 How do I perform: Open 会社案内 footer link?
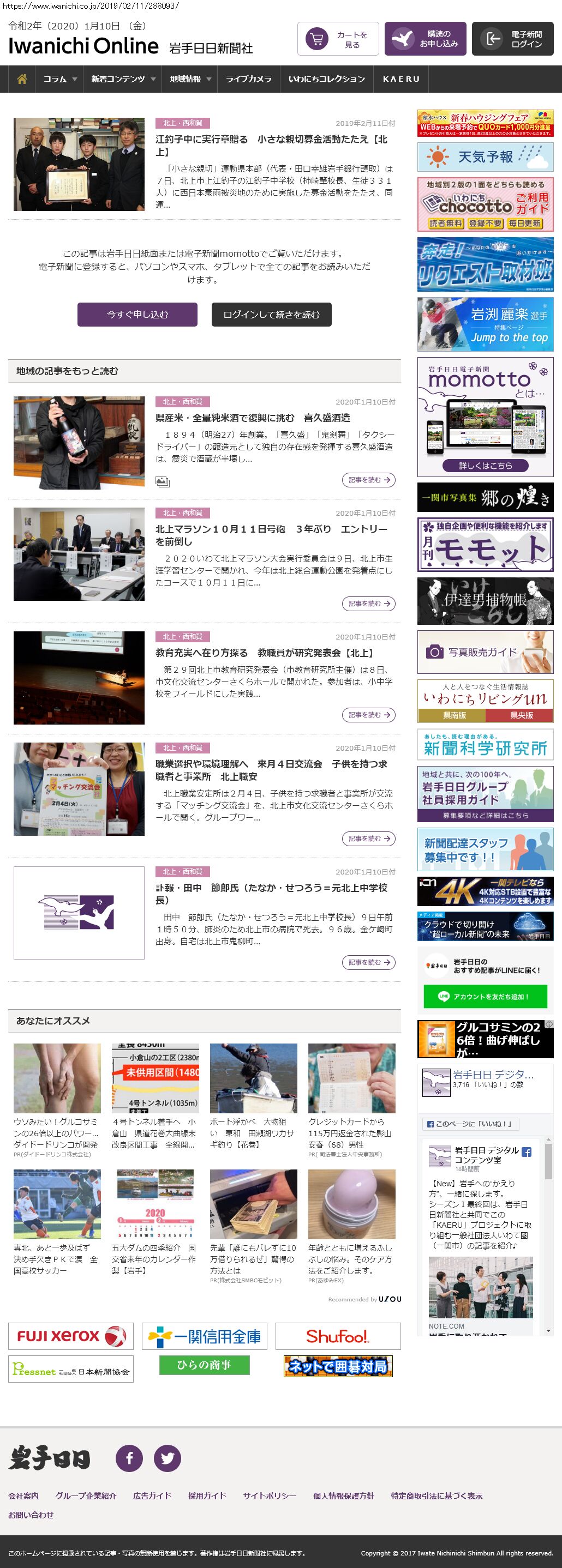tap(23, 1495)
